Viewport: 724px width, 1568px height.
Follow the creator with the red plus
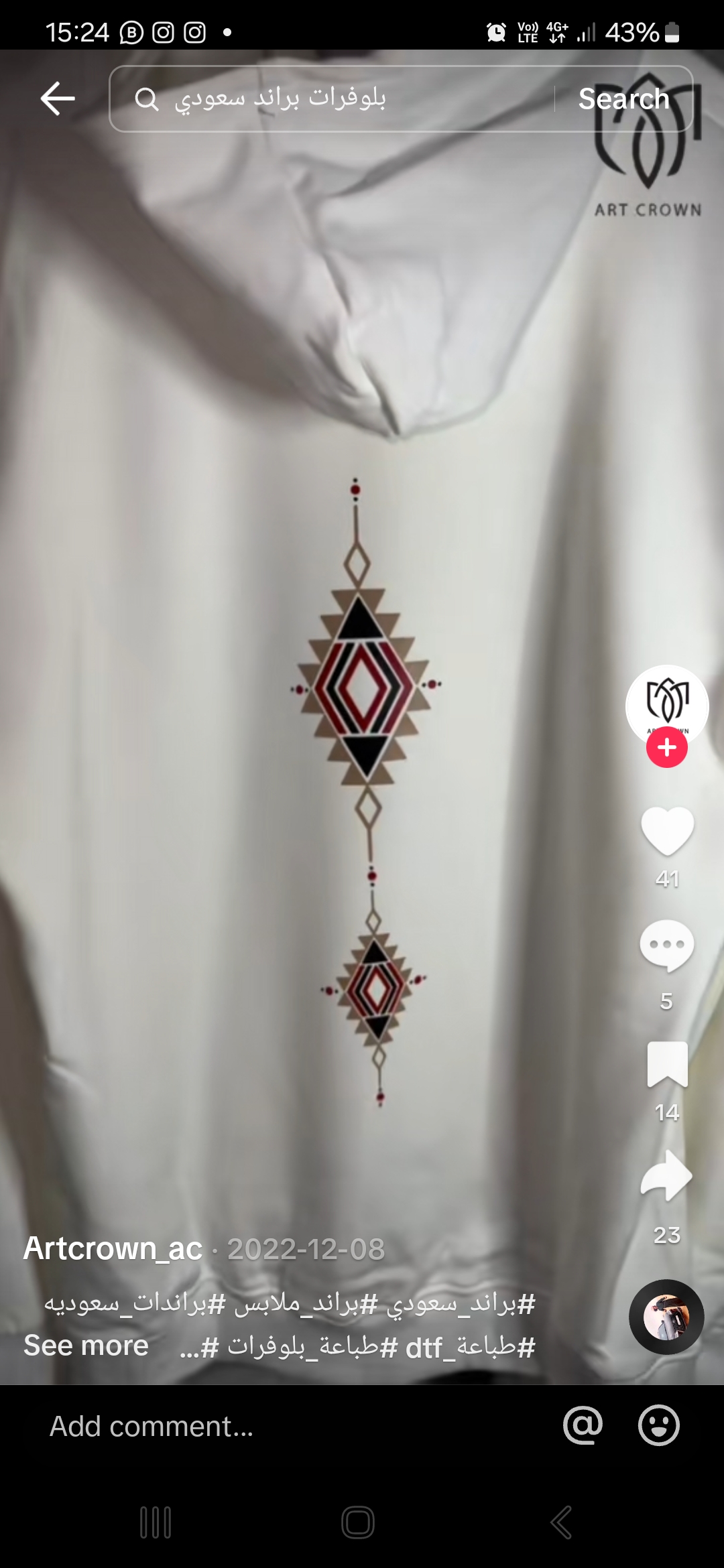667,747
